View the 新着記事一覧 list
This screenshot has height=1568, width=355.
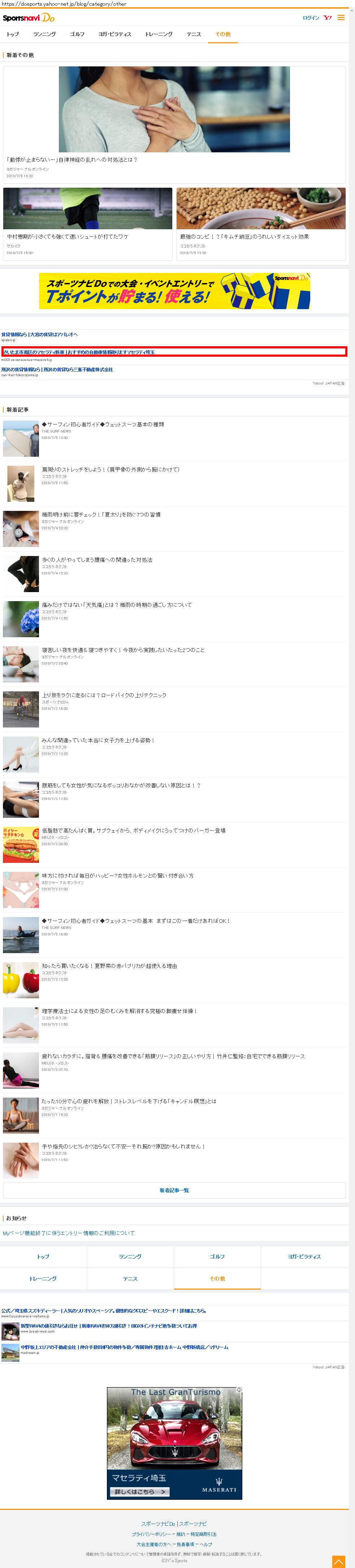click(x=174, y=1190)
